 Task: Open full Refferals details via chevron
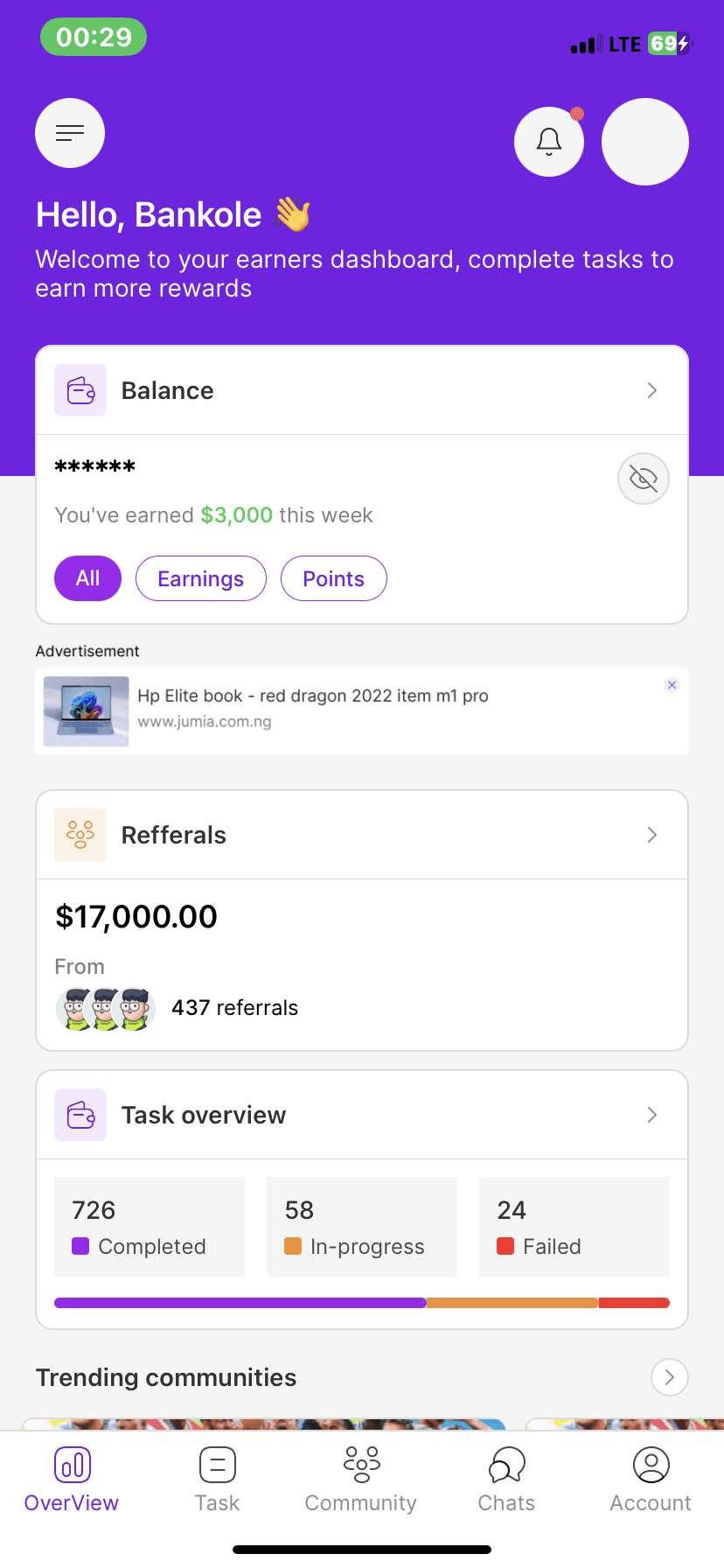coord(651,834)
